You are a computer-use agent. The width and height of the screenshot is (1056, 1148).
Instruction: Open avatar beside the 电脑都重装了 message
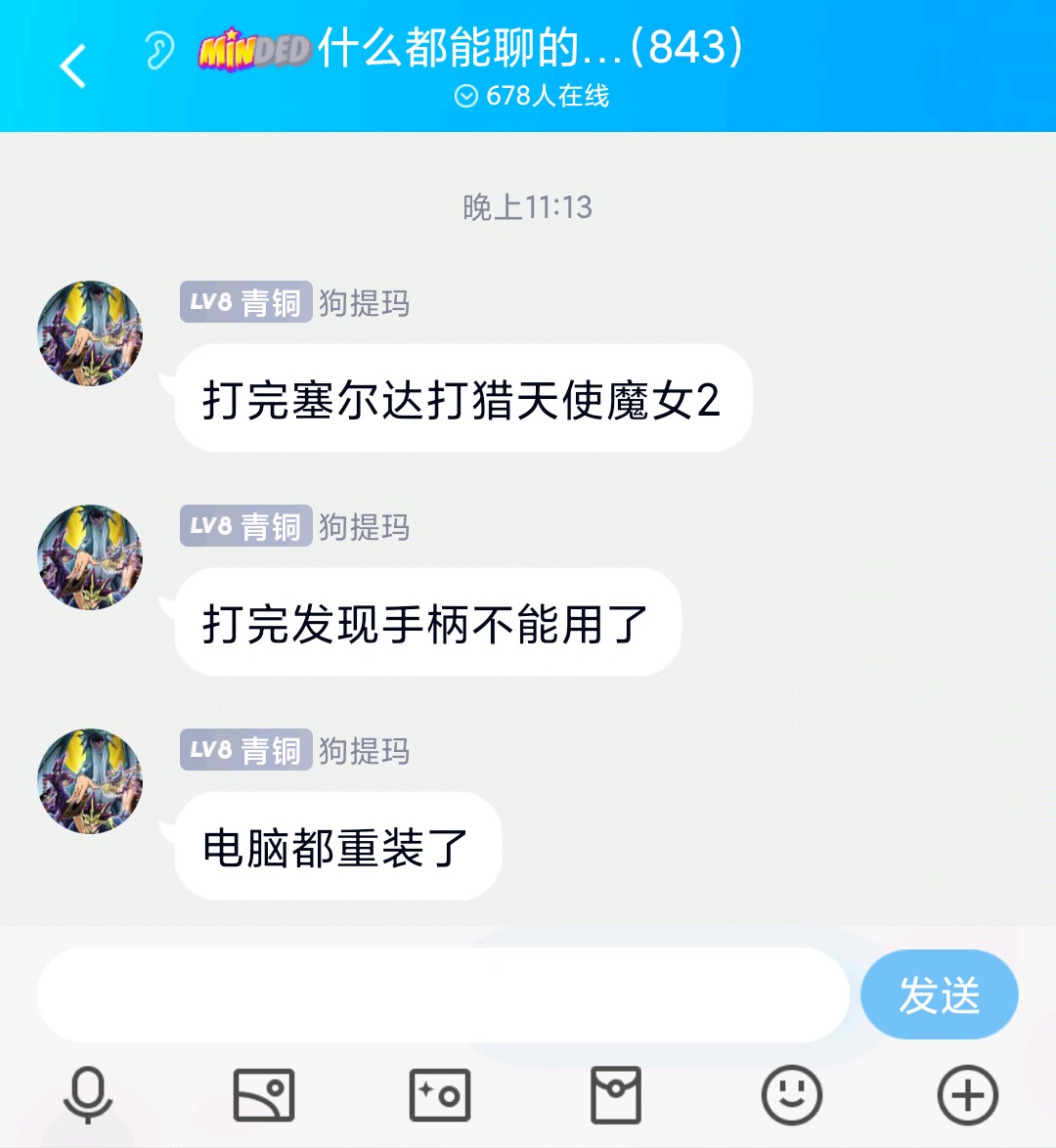(x=90, y=781)
